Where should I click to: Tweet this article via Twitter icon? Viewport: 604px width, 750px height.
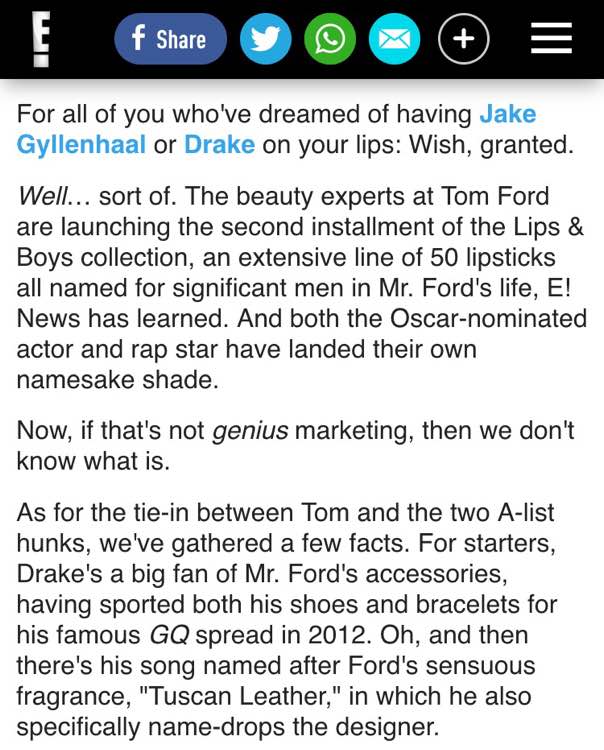point(263,39)
